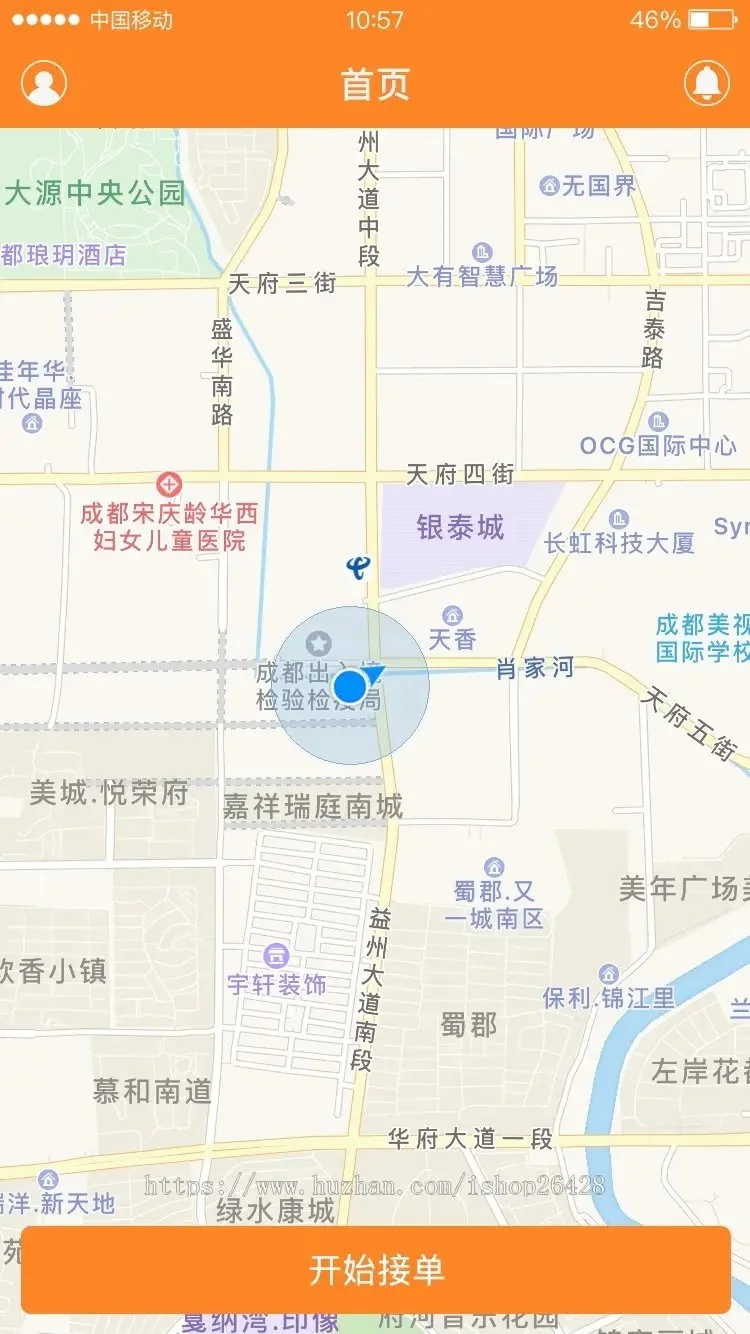Open notifications via the bell icon
The width and height of the screenshot is (750, 1334).
708,82
